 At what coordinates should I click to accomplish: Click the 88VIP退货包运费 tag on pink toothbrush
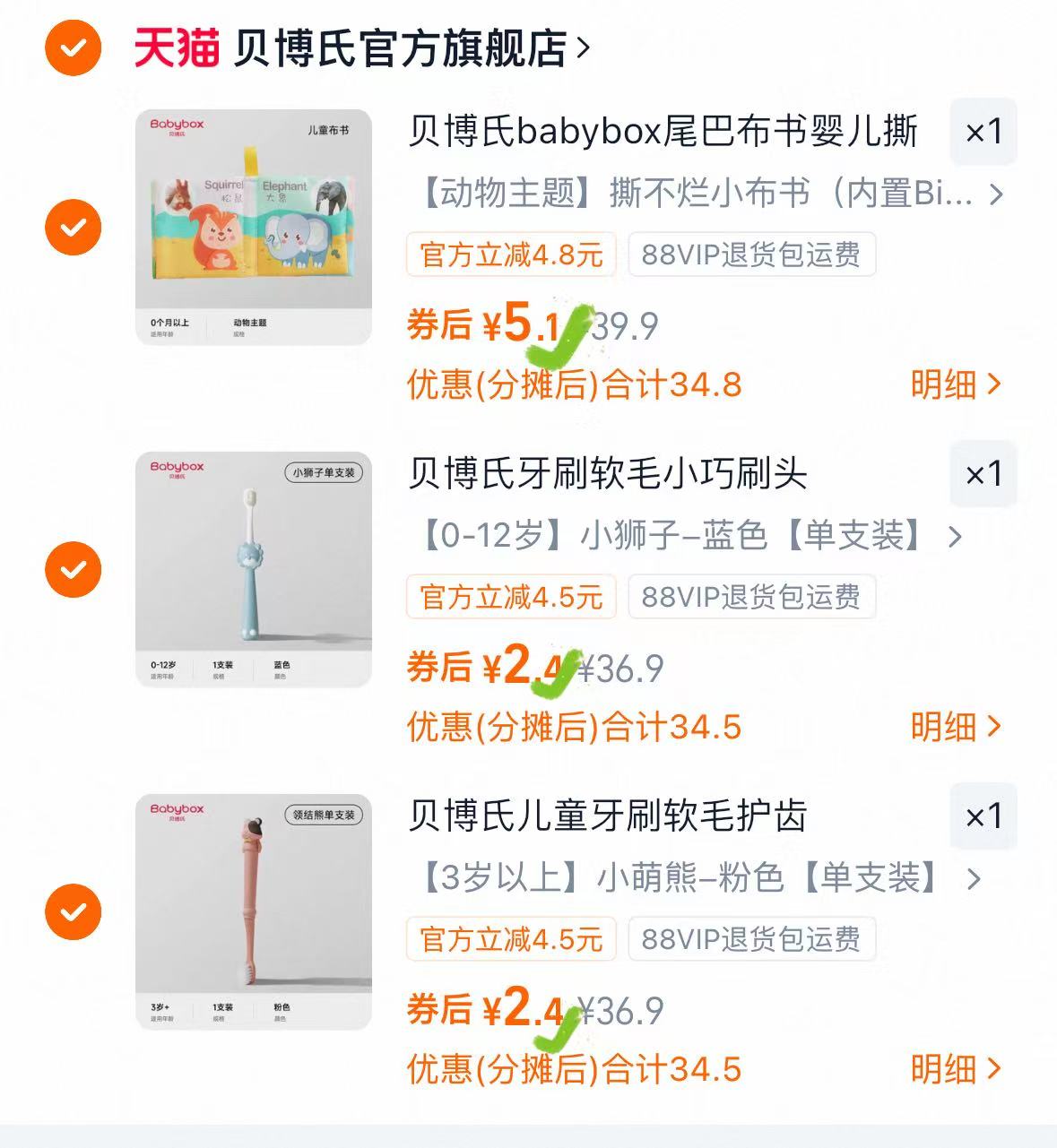click(752, 939)
